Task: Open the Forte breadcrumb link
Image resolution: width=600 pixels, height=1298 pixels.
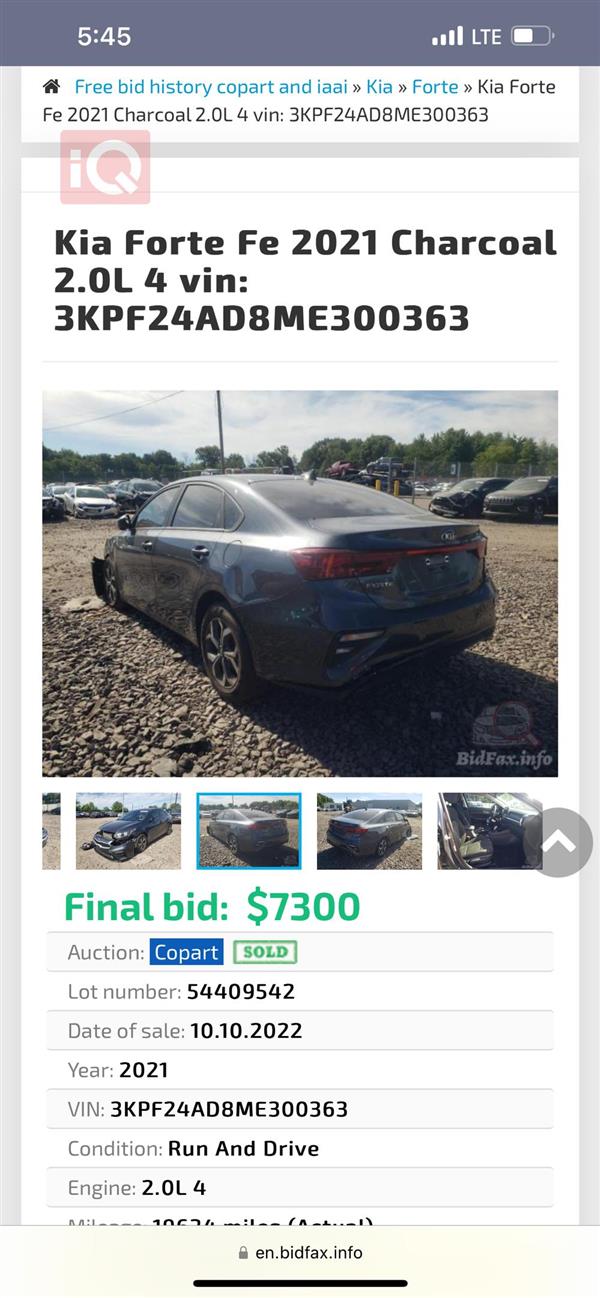Action: 435,87
